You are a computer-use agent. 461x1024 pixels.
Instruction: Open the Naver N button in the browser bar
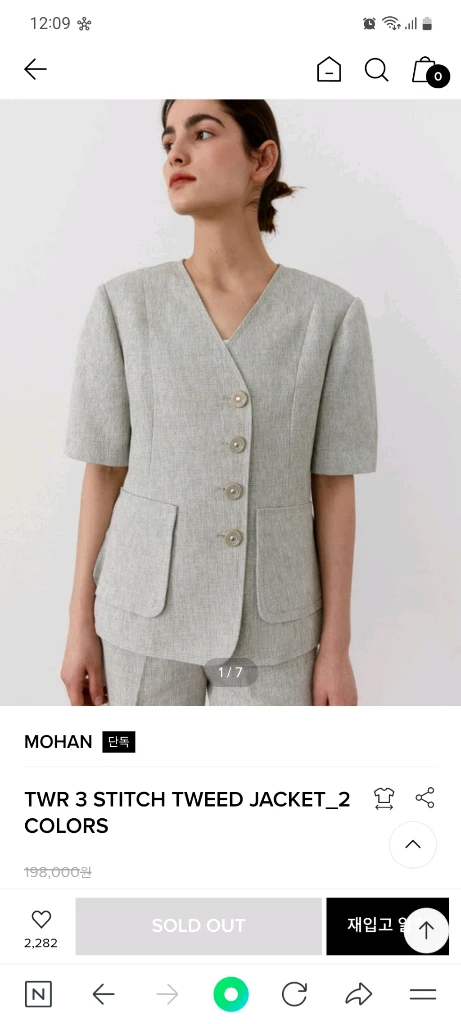pyautogui.click(x=39, y=995)
